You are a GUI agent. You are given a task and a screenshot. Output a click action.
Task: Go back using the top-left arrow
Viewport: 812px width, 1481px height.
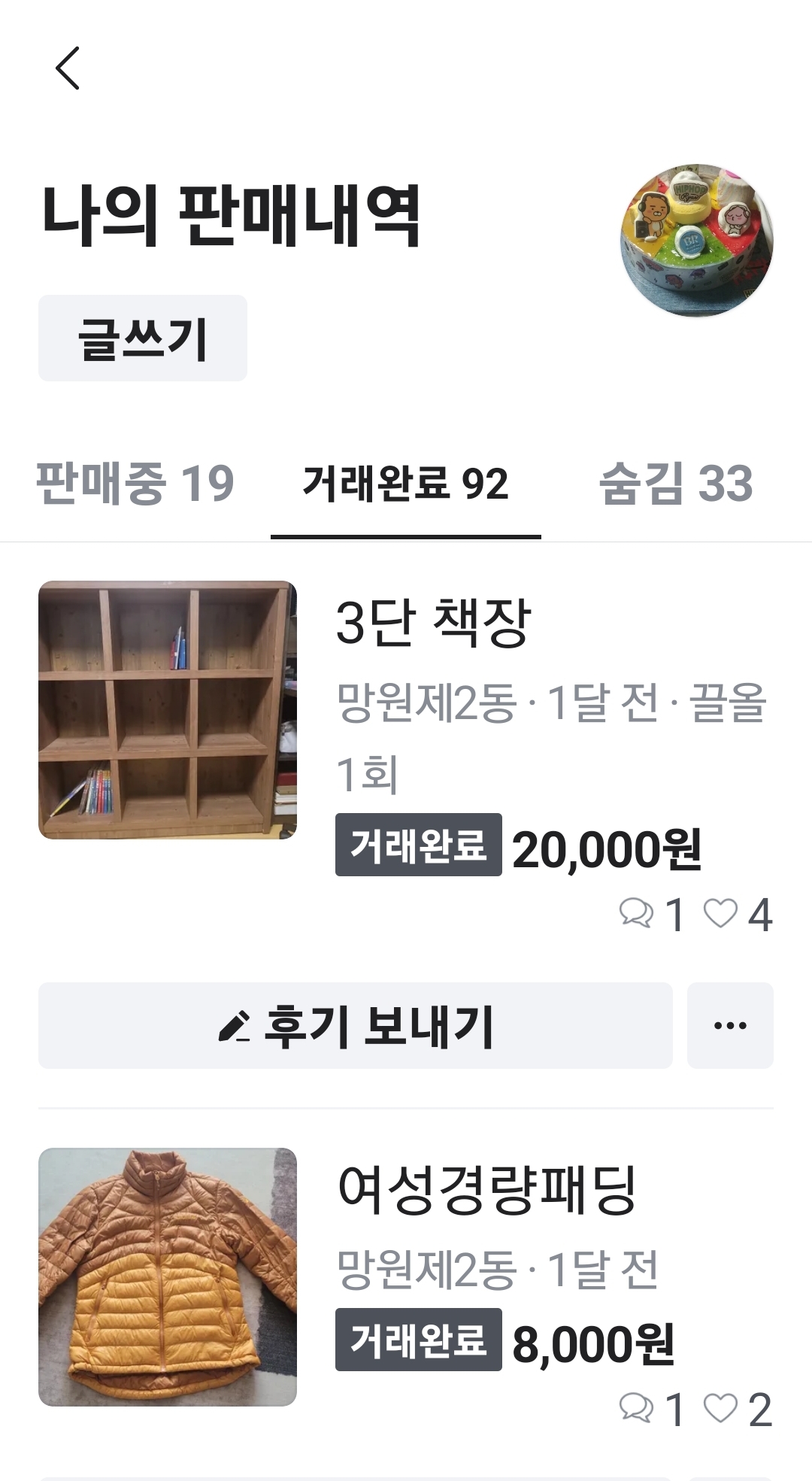(68, 68)
